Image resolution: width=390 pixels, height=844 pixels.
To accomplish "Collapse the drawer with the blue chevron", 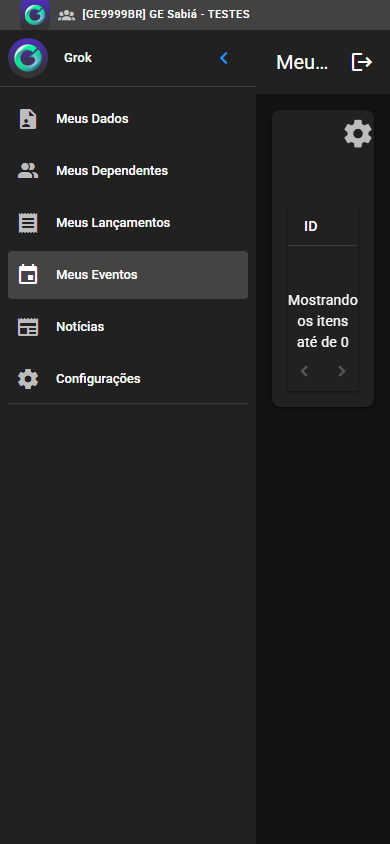I will [x=224, y=58].
